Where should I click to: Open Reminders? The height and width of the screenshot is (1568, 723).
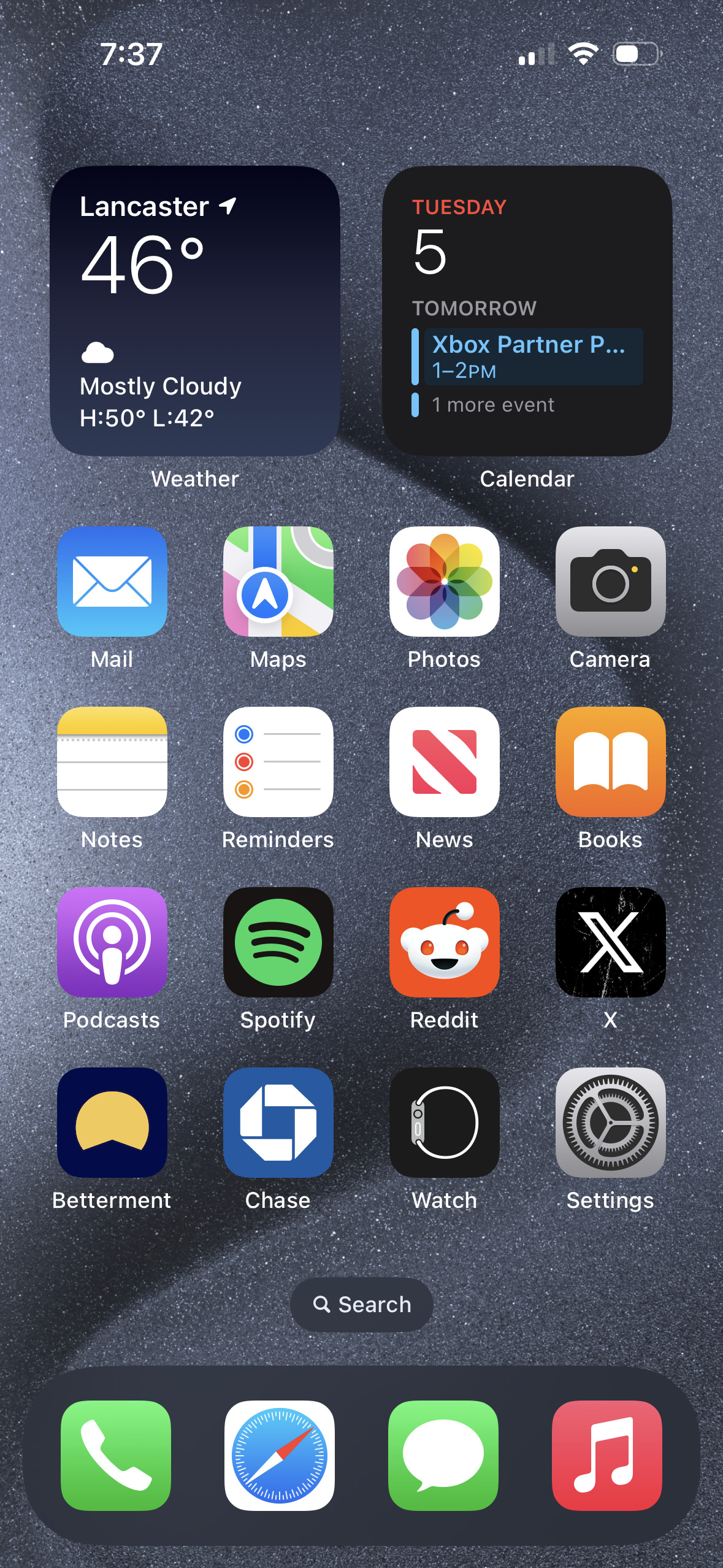(278, 761)
